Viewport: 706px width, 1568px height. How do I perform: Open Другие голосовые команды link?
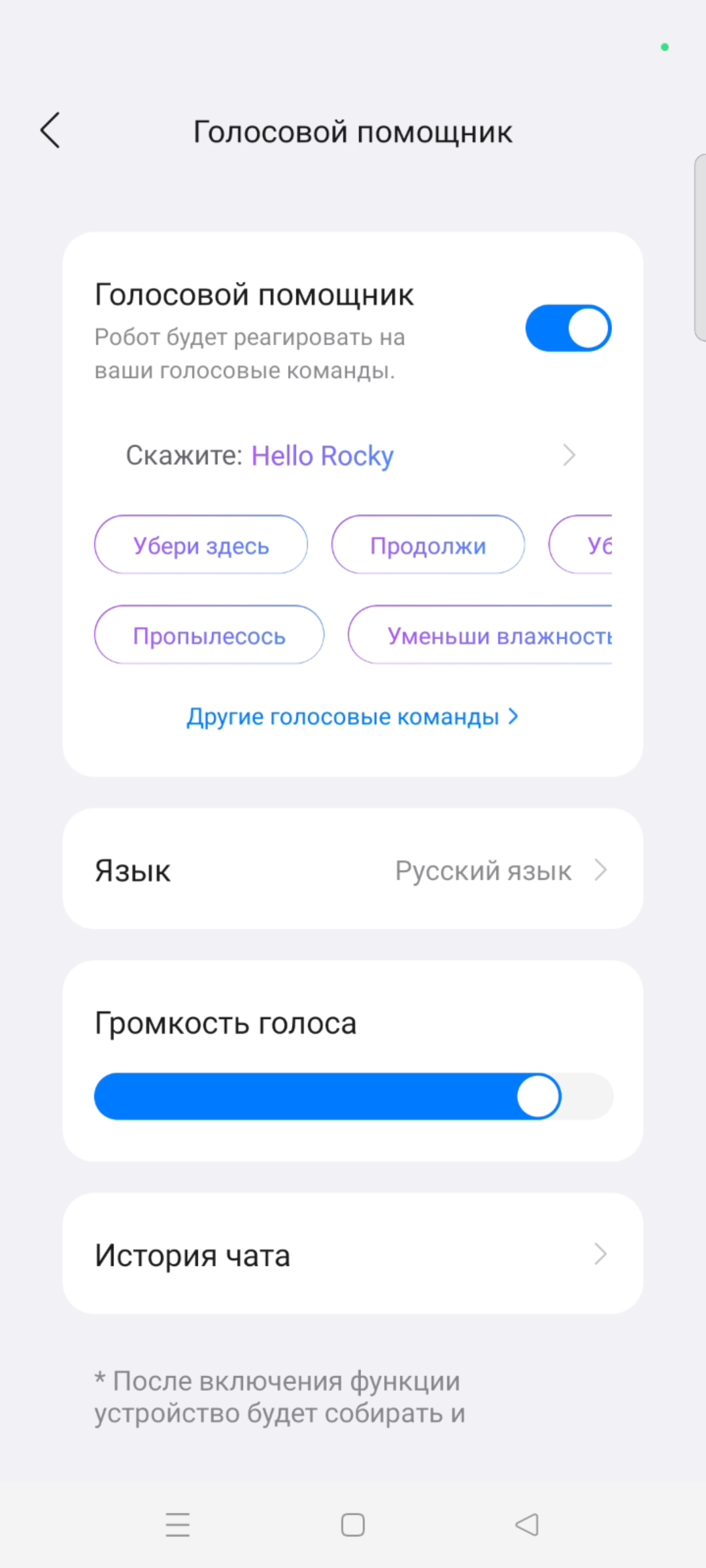352,717
